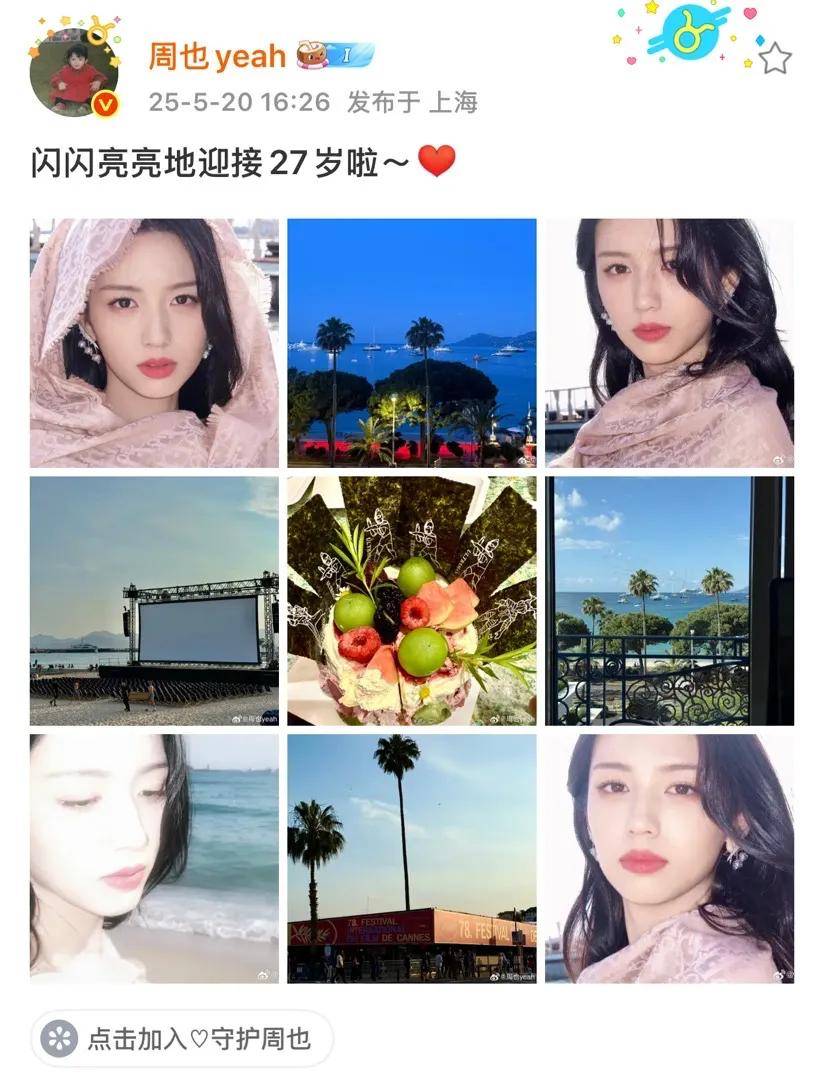Open the balcony railing sea view photo

[x=669, y=600]
